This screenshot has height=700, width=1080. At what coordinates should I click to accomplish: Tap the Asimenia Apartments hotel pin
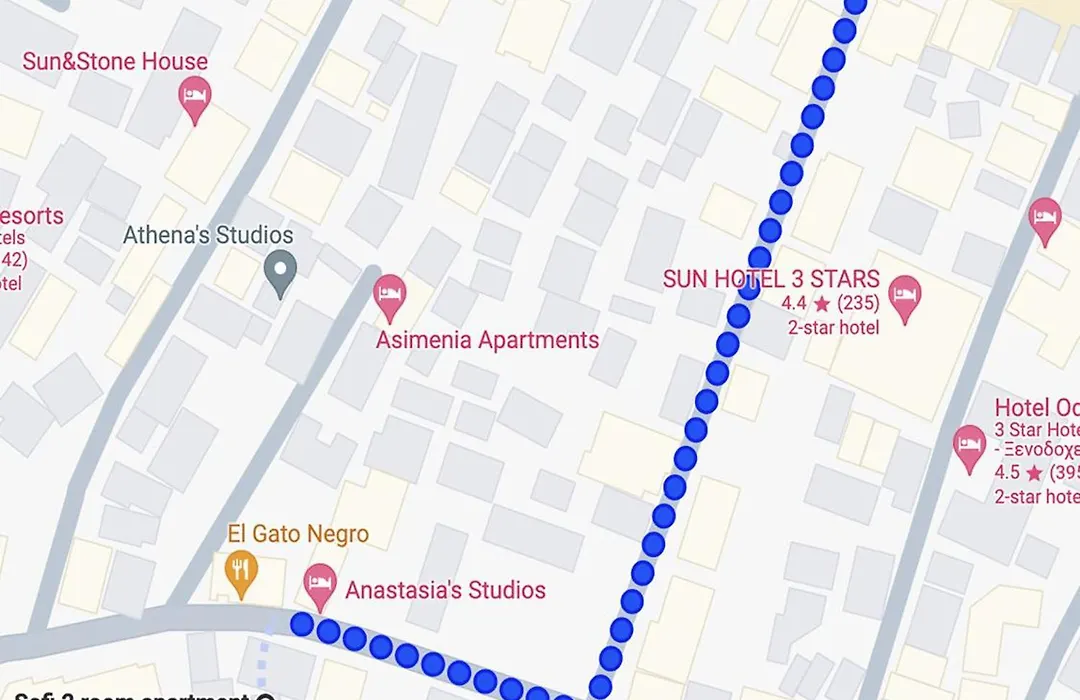[390, 294]
